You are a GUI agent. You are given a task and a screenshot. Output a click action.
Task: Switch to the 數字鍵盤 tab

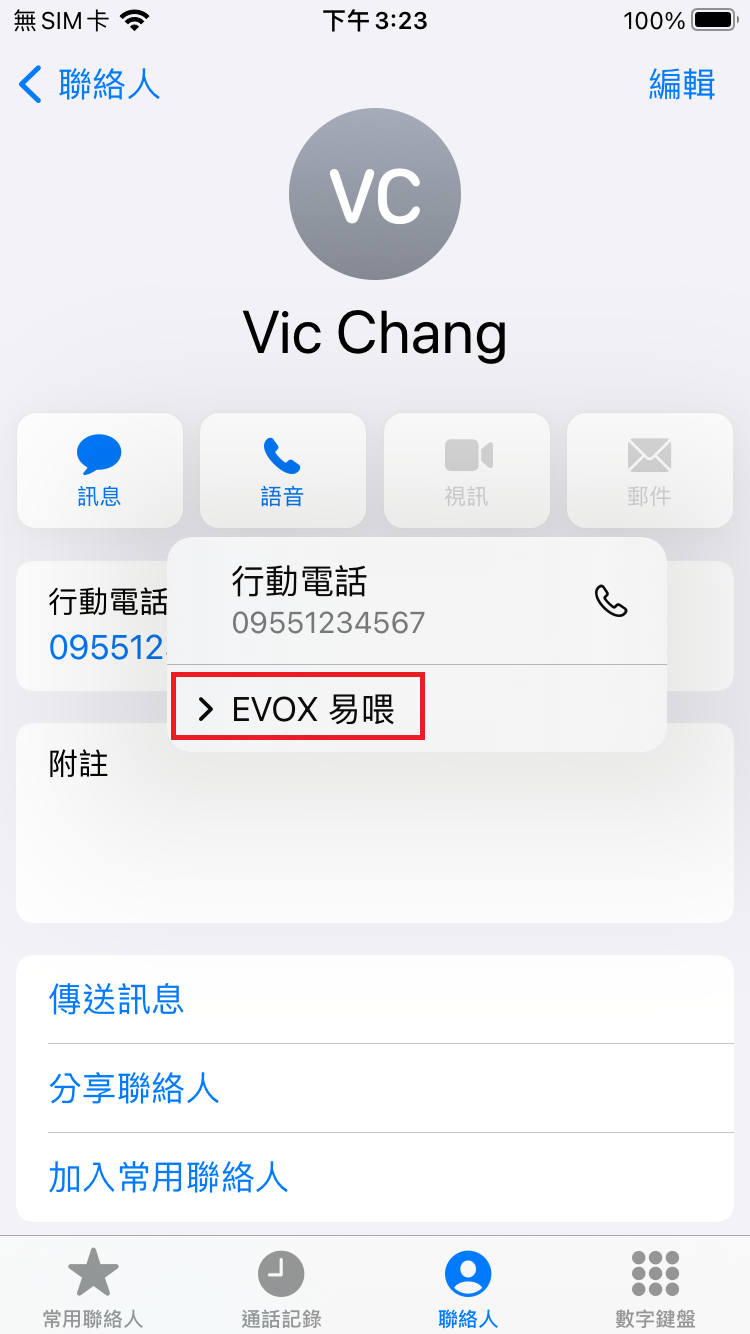656,1287
